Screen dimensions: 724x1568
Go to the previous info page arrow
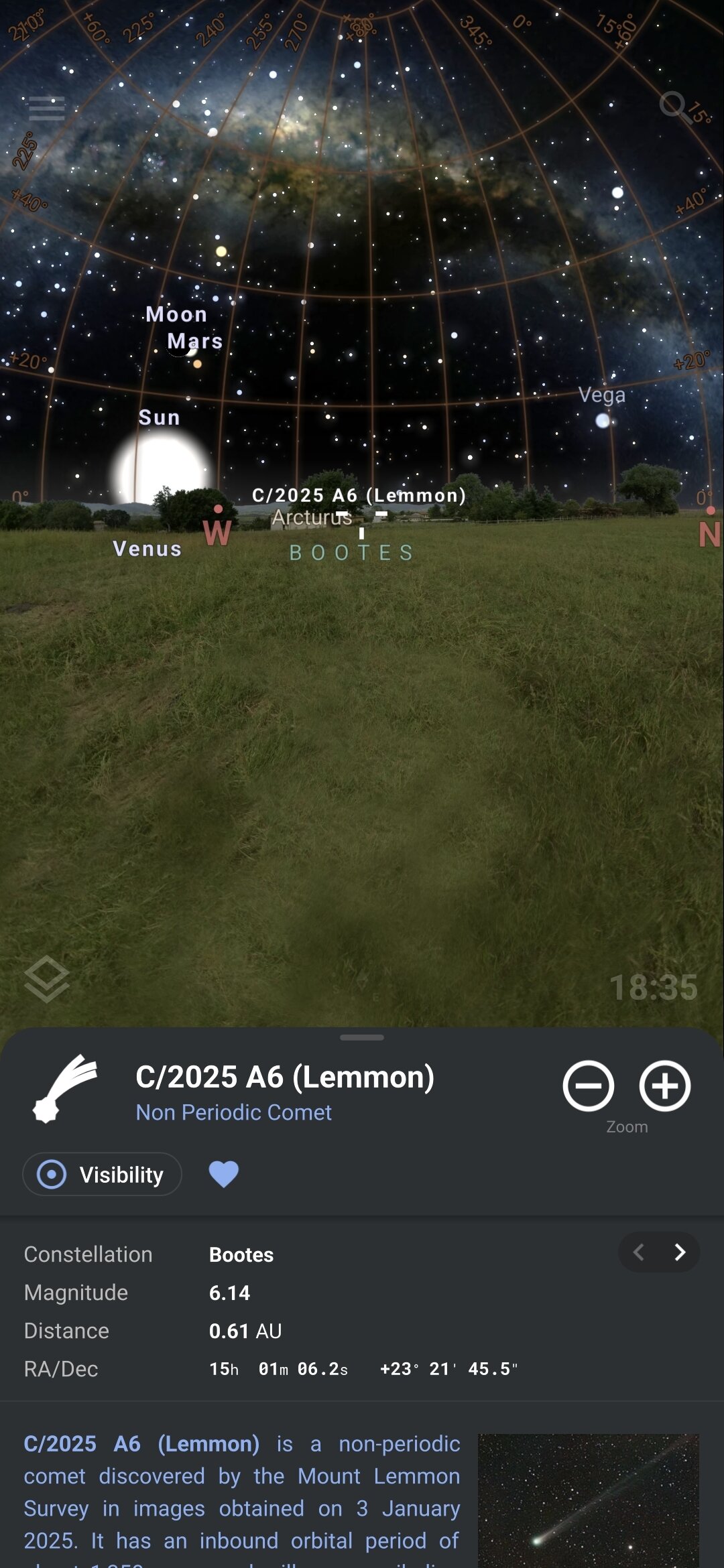(x=639, y=1252)
